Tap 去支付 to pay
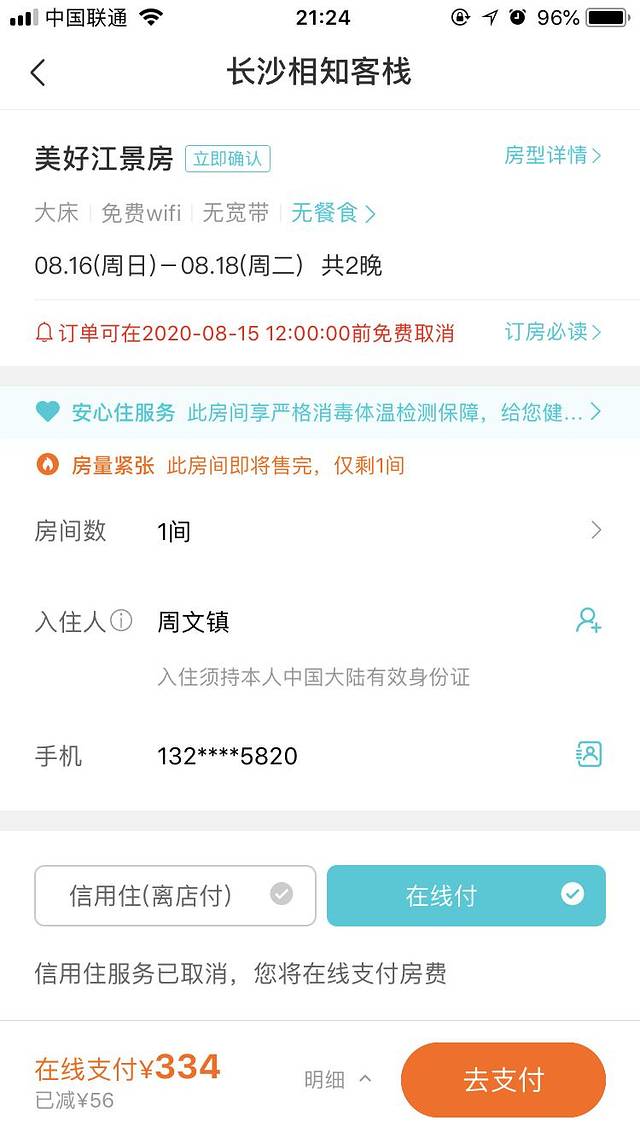This screenshot has width=640, height=1138. (503, 1080)
